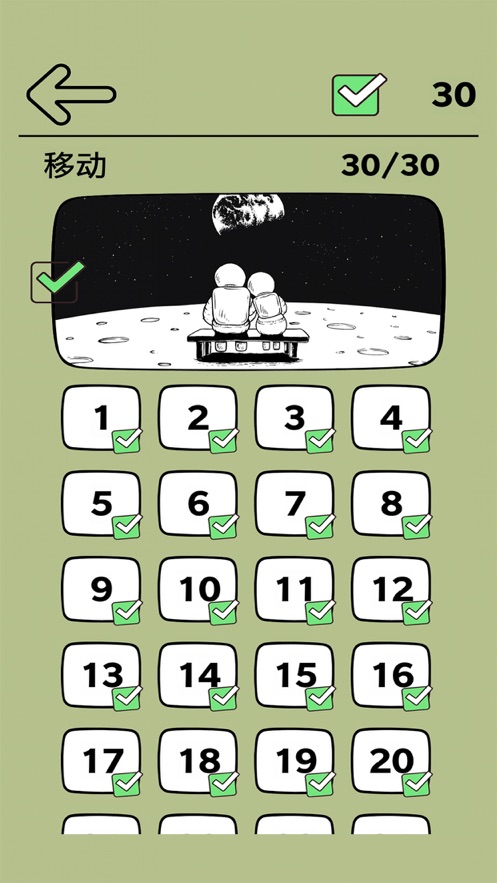Open level 16

coord(391,675)
